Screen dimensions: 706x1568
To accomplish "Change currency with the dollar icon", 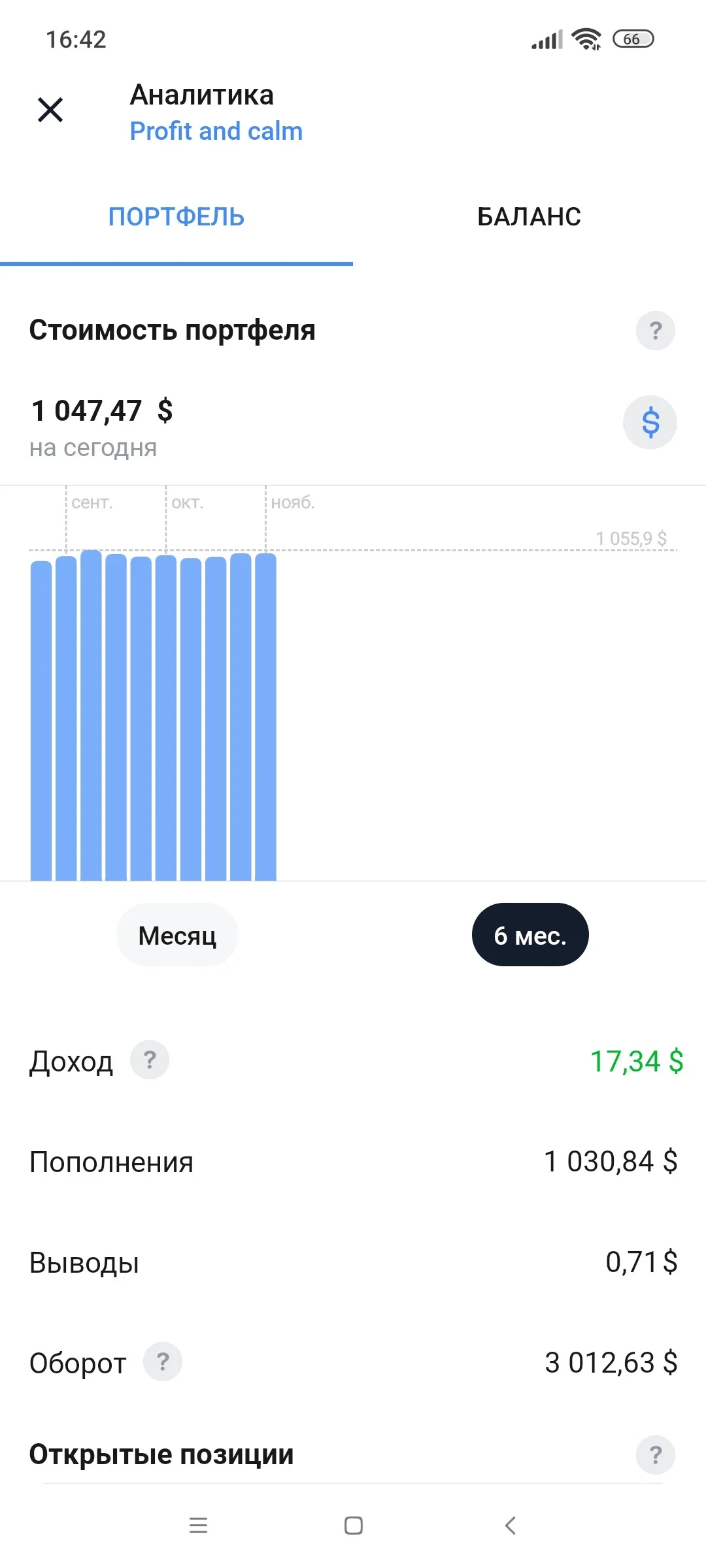I will point(650,422).
